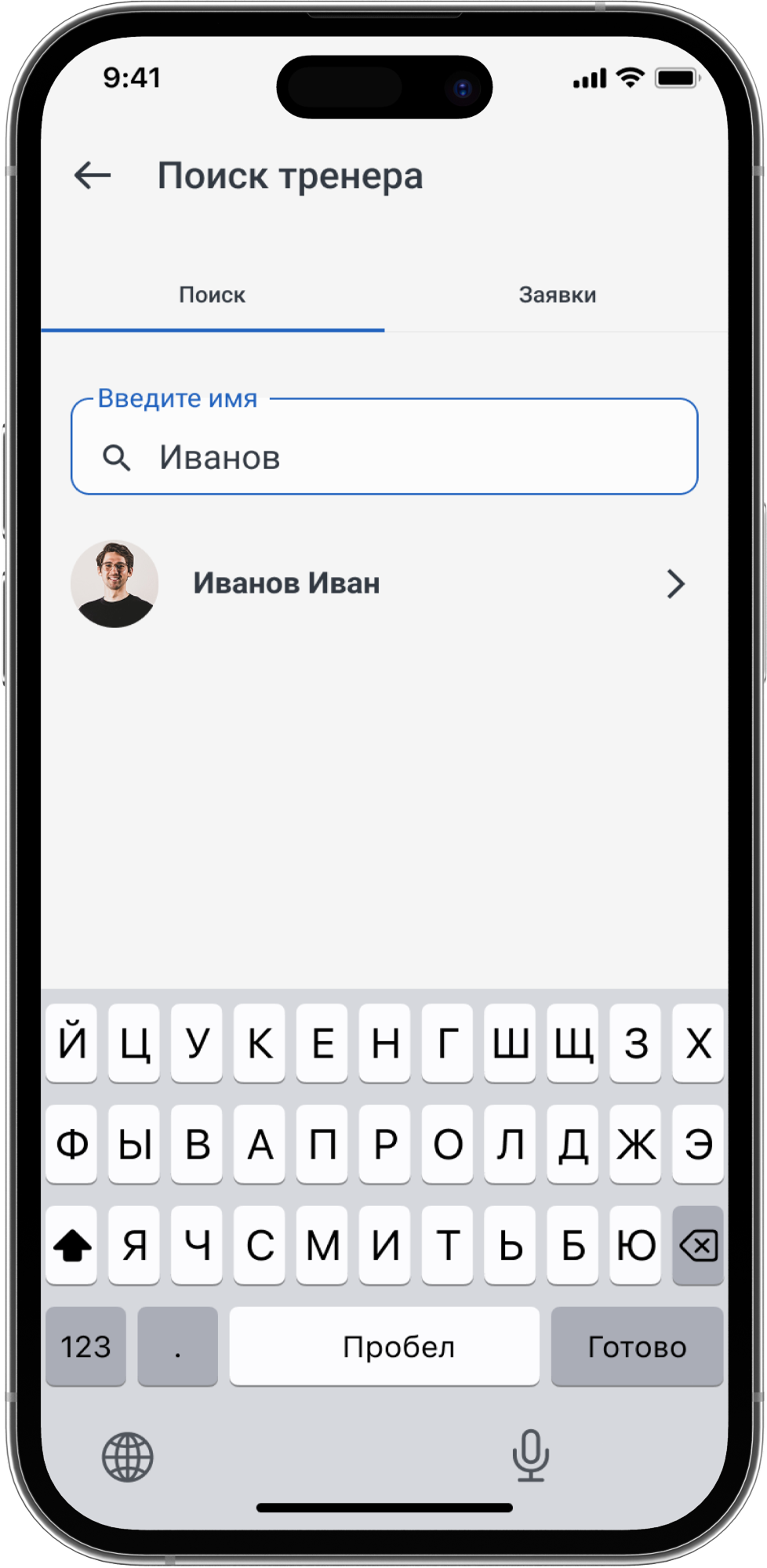The image size is (767, 1568).
Task: Select the Поиск tab
Action: click(x=212, y=296)
